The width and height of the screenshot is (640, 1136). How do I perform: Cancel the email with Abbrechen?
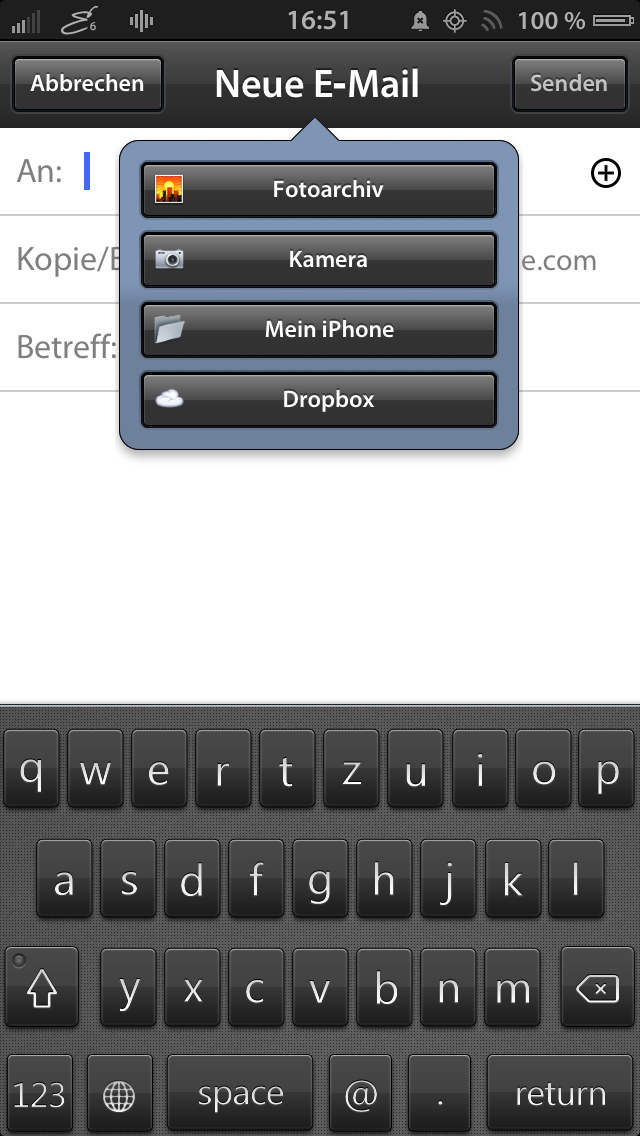[87, 84]
